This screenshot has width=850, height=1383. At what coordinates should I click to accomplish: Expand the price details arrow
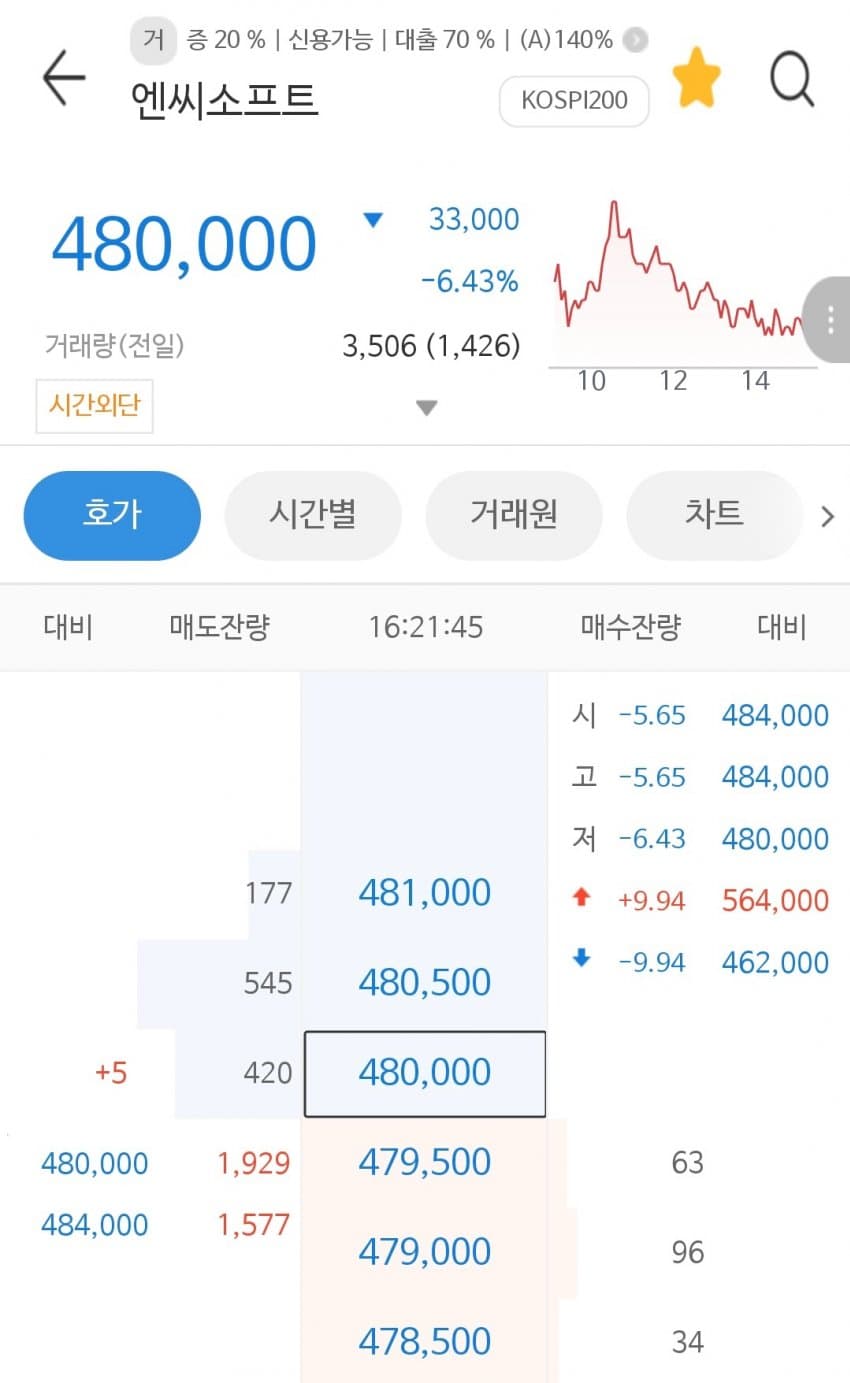[x=427, y=408]
